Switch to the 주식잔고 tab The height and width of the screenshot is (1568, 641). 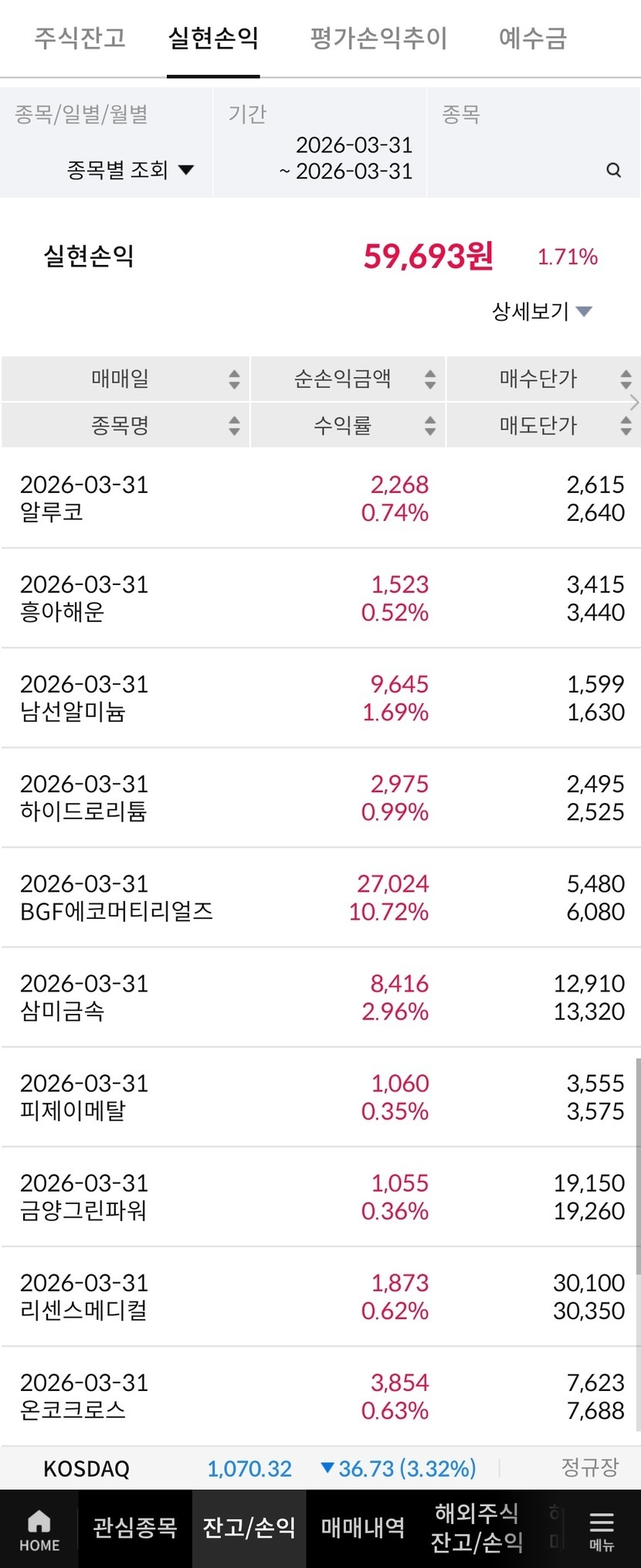(x=80, y=38)
